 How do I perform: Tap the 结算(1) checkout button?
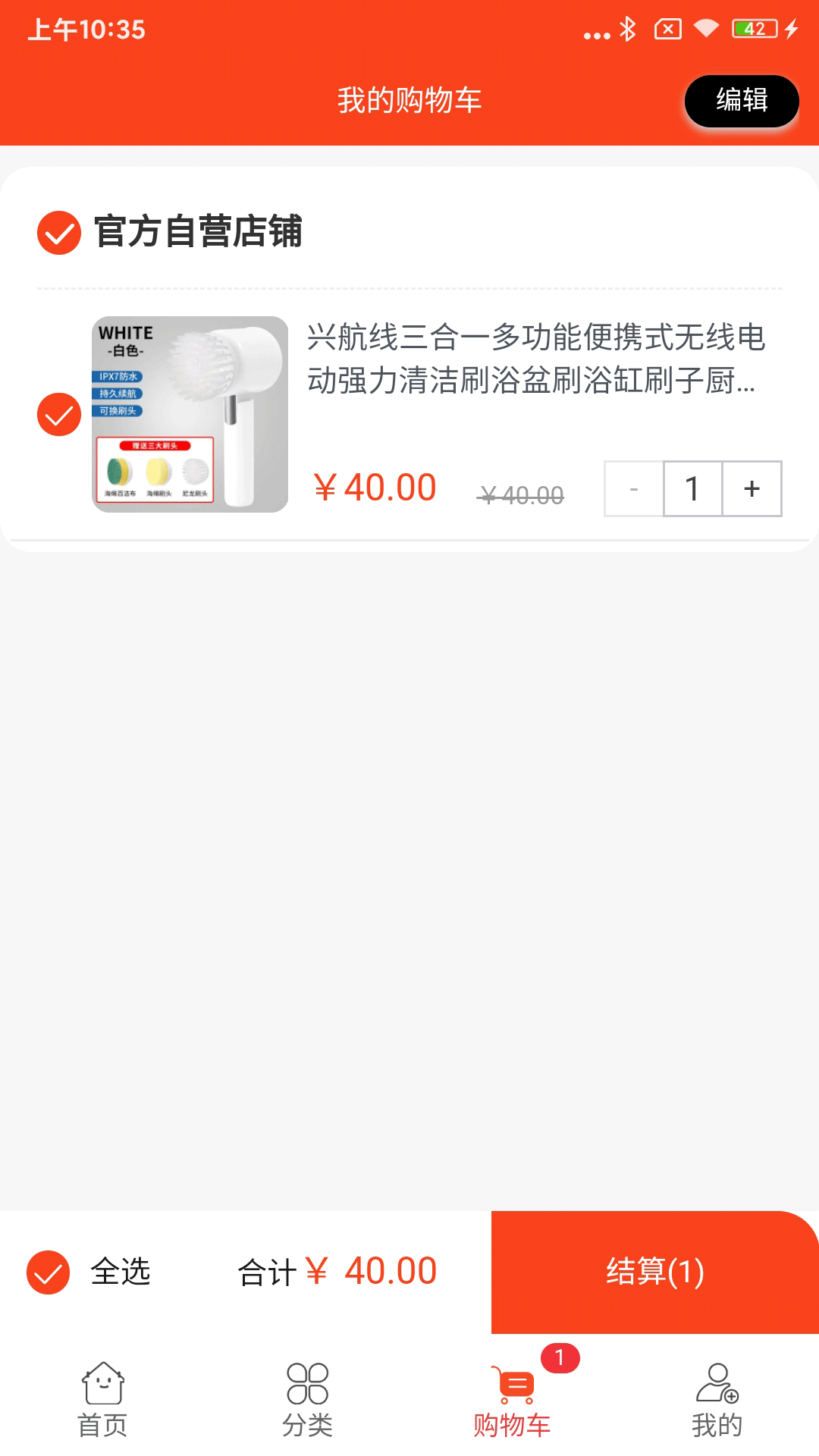pos(655,1269)
